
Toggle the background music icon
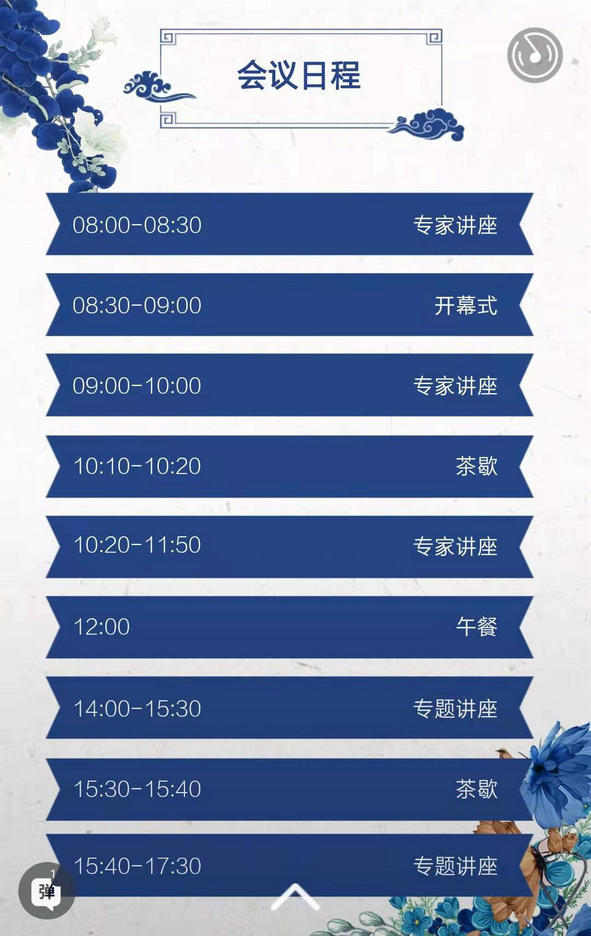click(535, 55)
